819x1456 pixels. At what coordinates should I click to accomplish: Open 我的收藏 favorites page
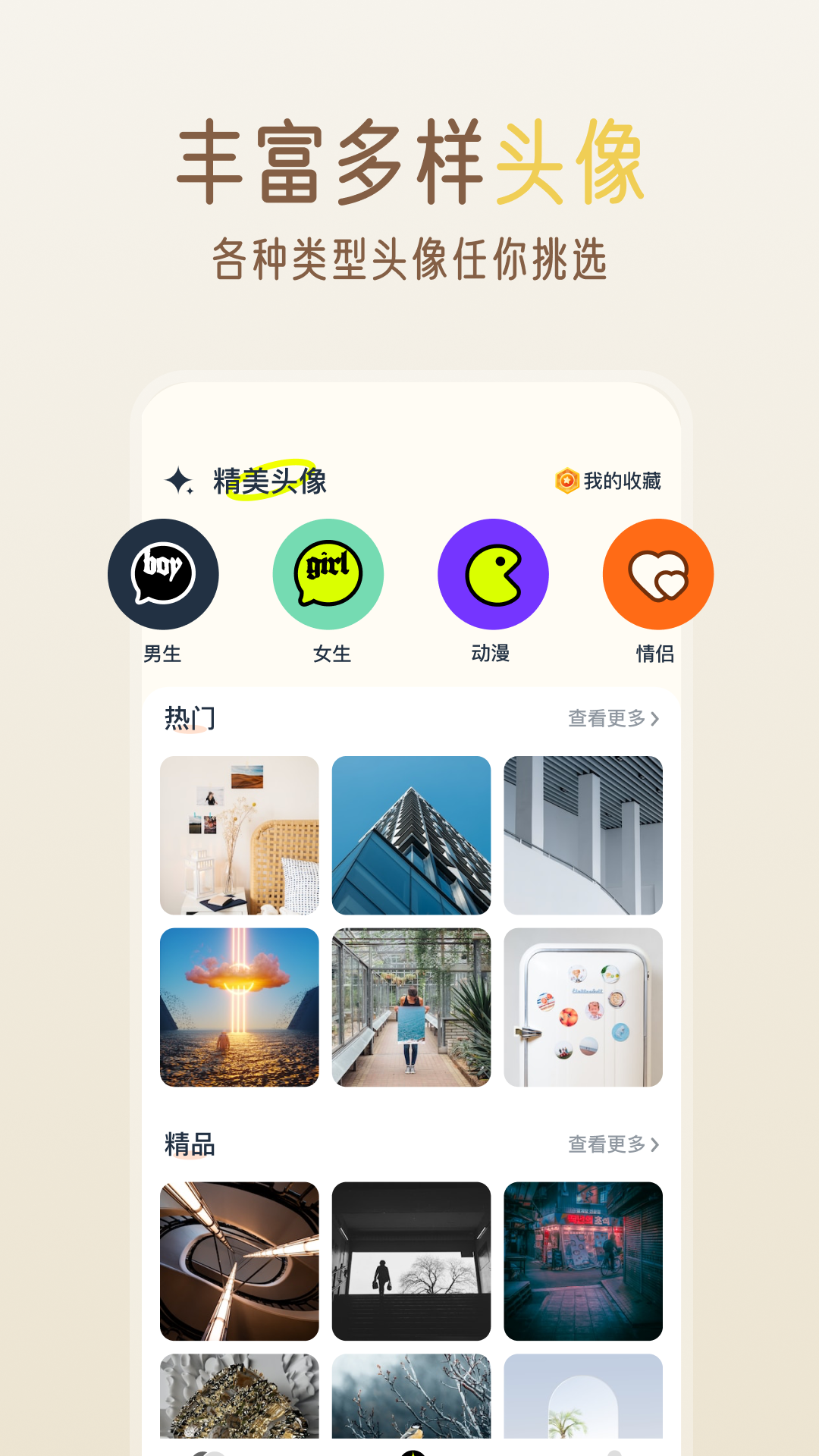(620, 479)
